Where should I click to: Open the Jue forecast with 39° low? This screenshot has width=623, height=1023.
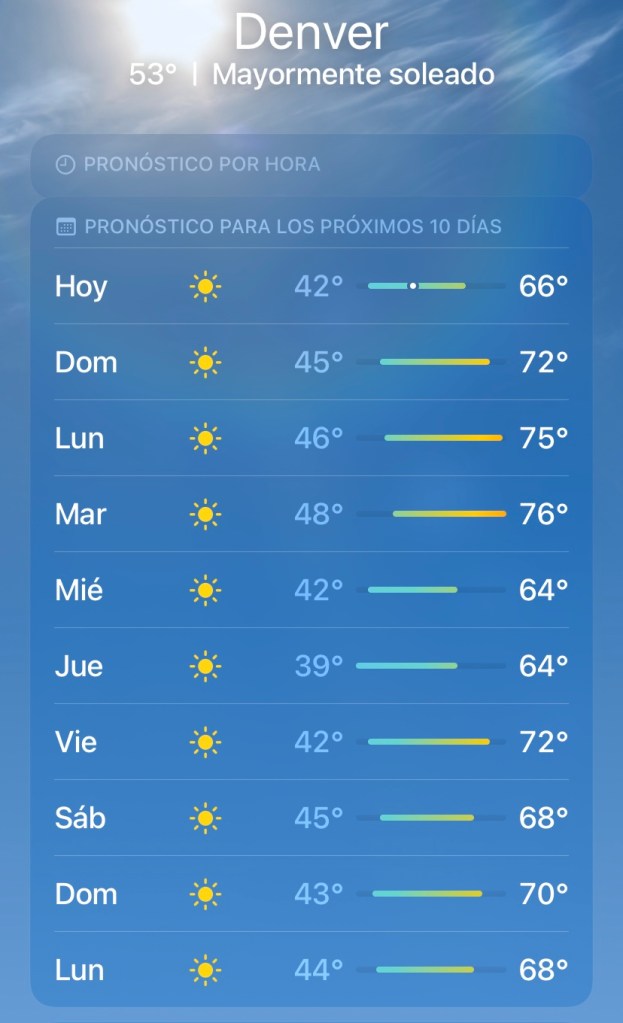point(310,666)
